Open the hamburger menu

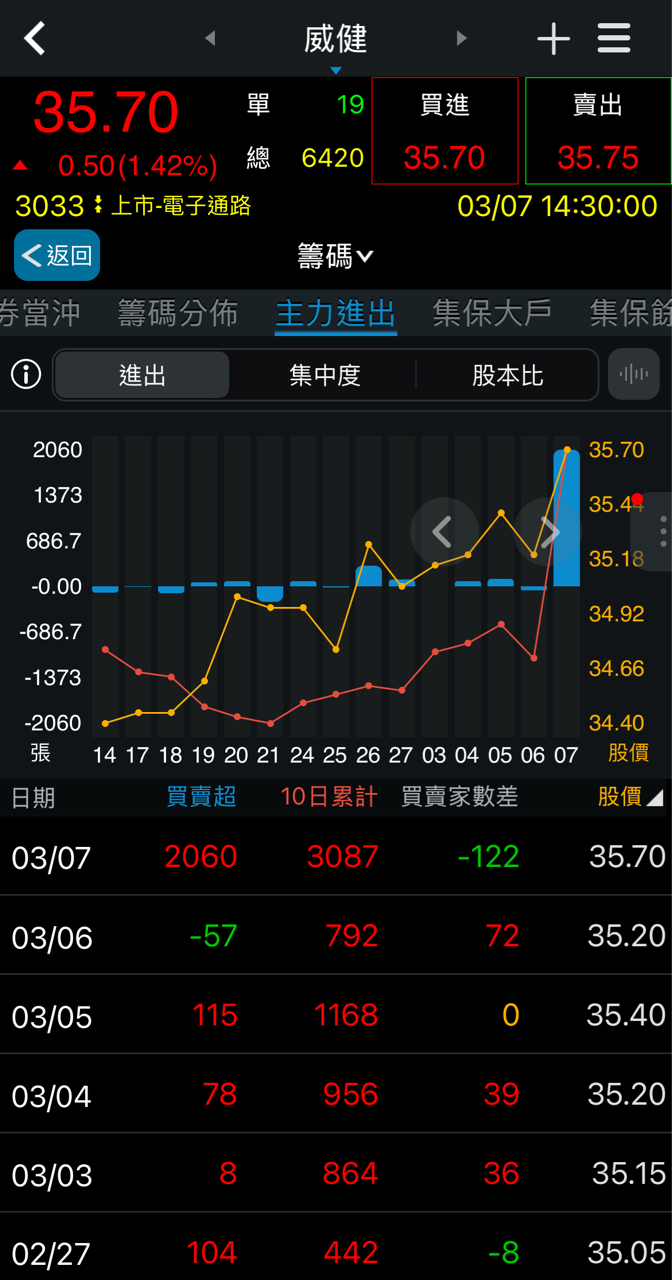pos(614,39)
